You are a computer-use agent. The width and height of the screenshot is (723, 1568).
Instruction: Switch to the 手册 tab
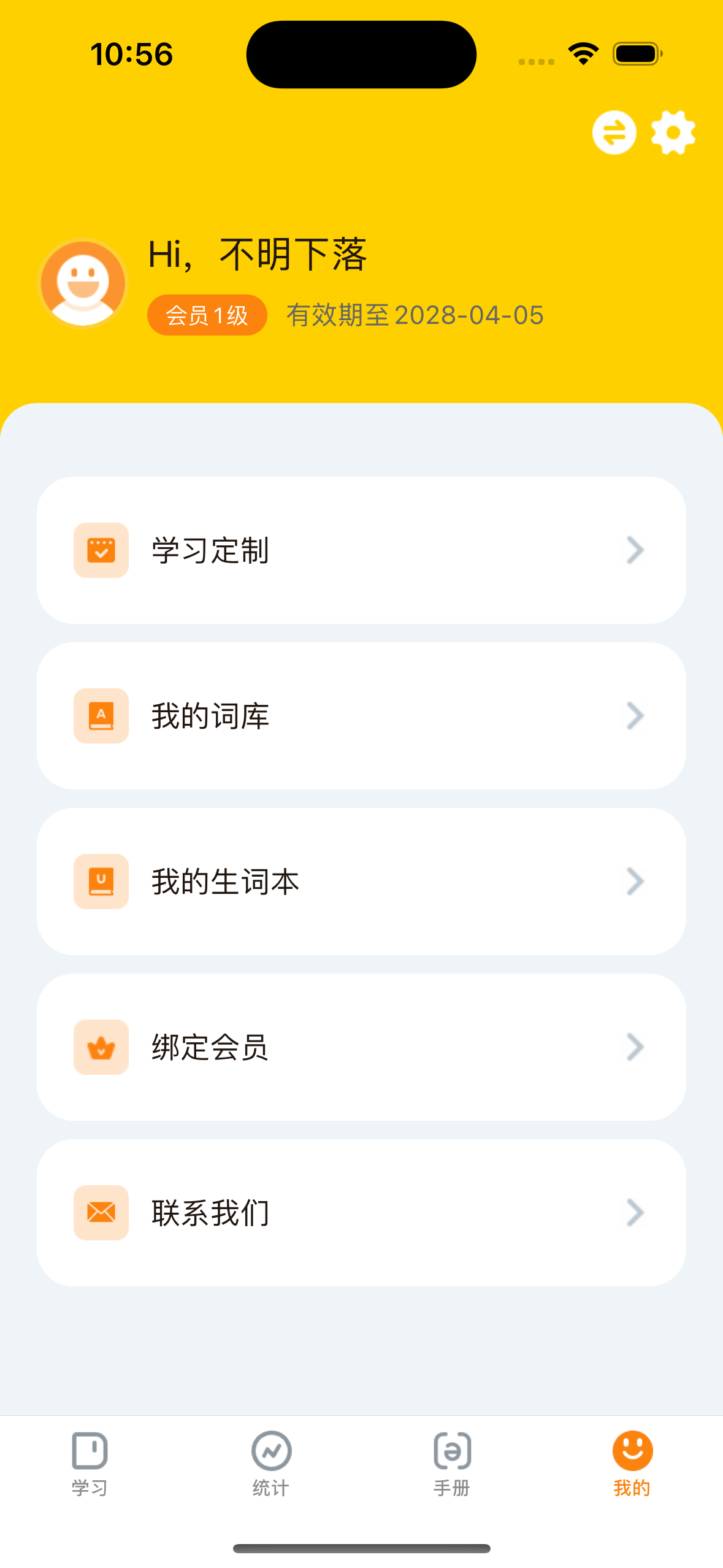tap(452, 1464)
